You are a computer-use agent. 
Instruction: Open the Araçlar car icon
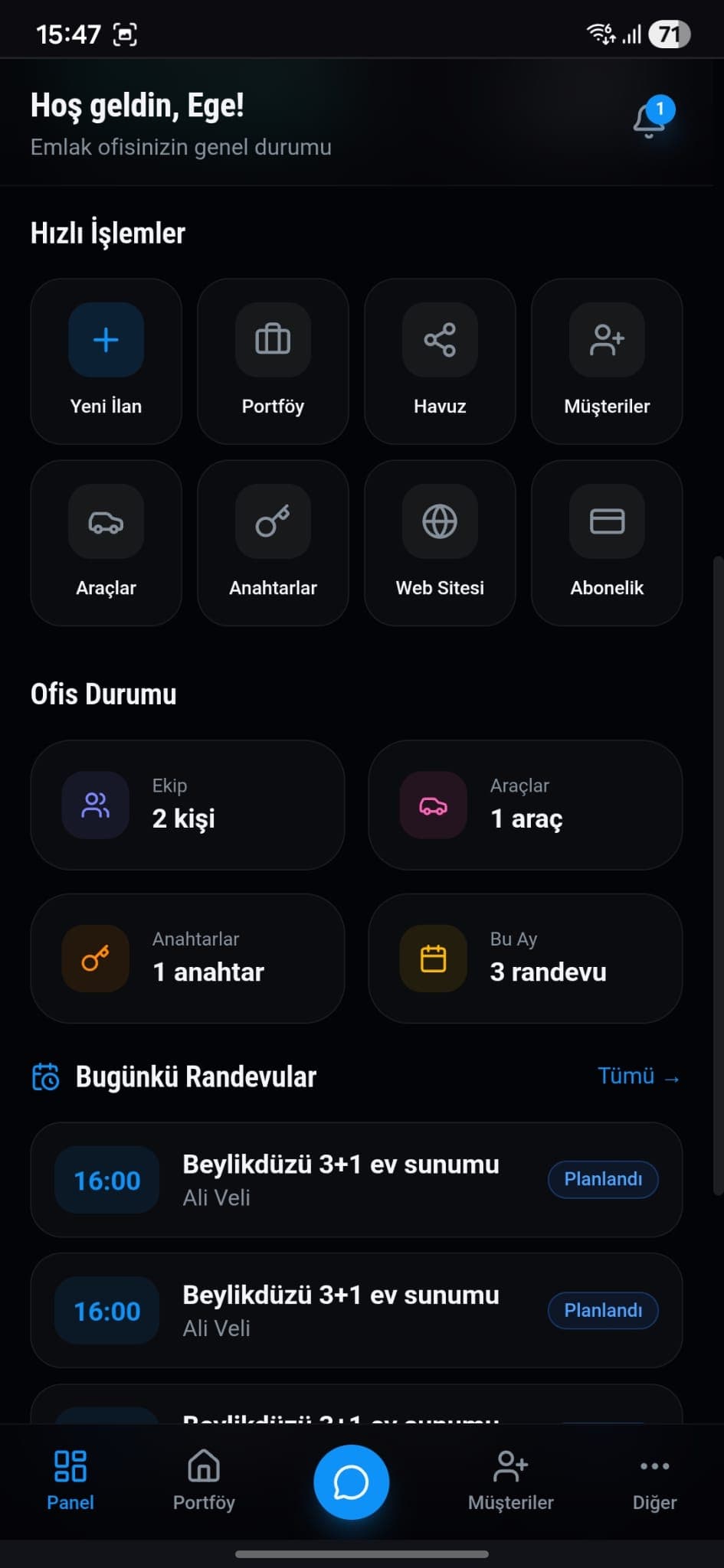(105, 522)
